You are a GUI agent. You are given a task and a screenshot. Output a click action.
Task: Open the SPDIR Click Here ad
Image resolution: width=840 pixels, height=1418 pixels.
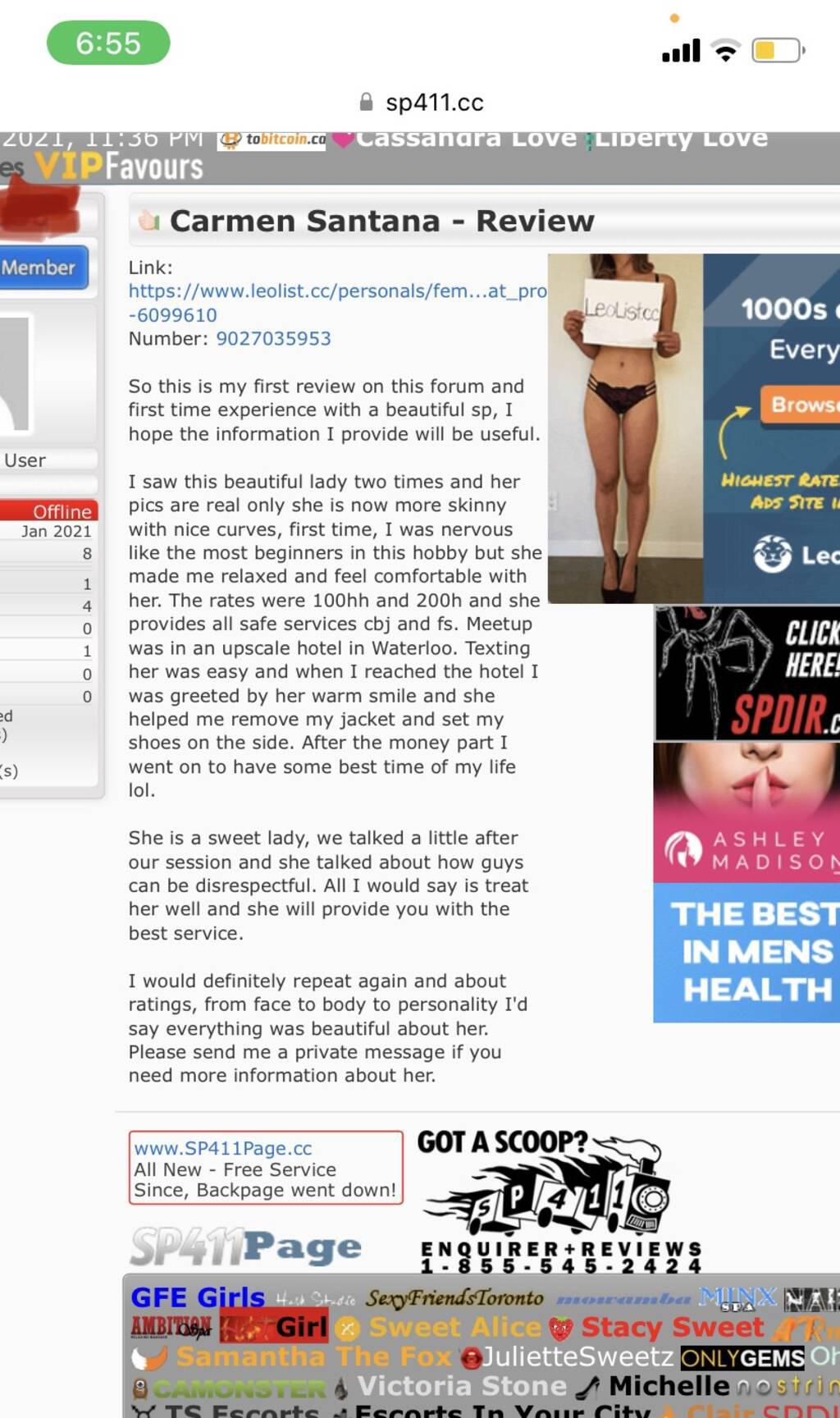tap(746, 673)
